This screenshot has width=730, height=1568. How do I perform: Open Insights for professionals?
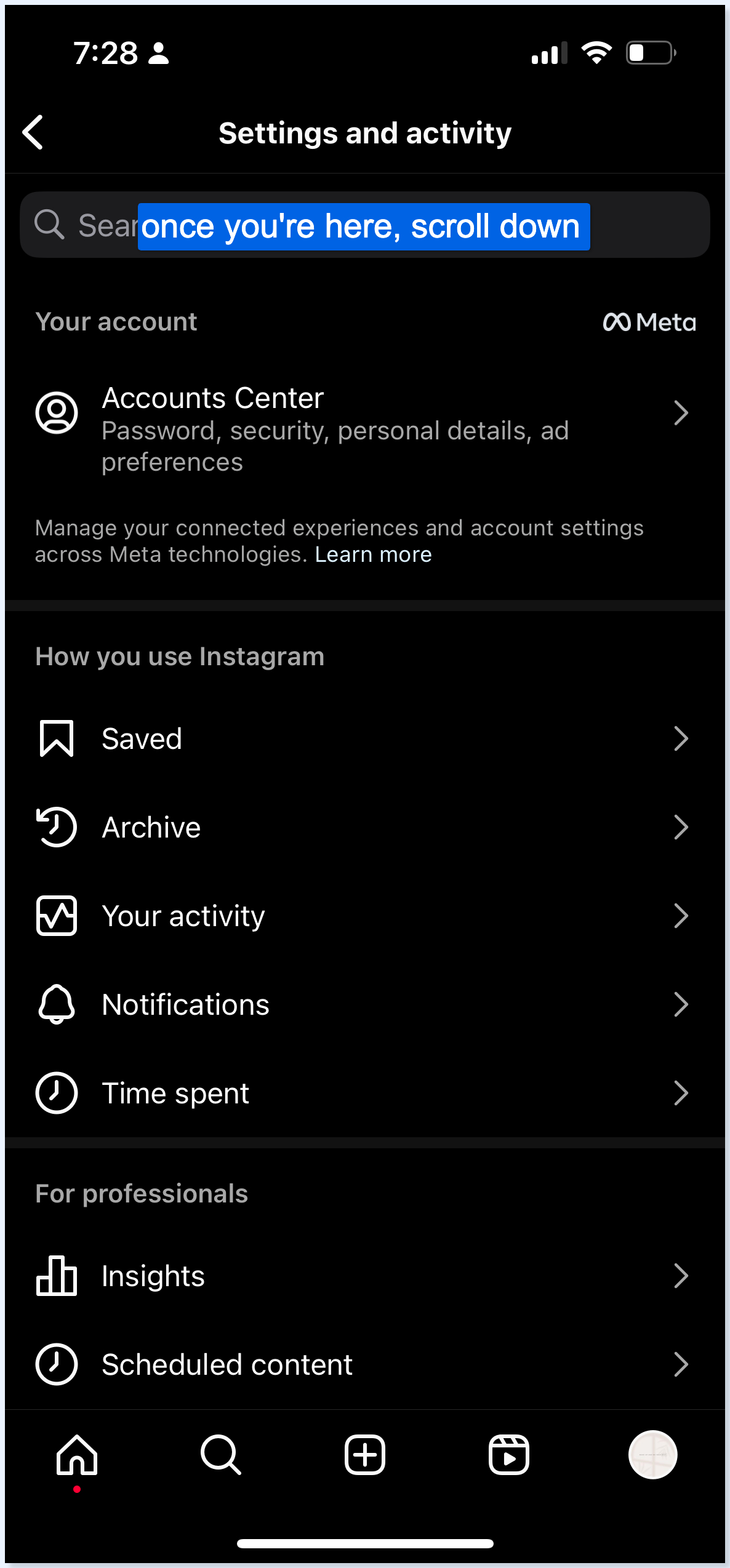tap(365, 1276)
